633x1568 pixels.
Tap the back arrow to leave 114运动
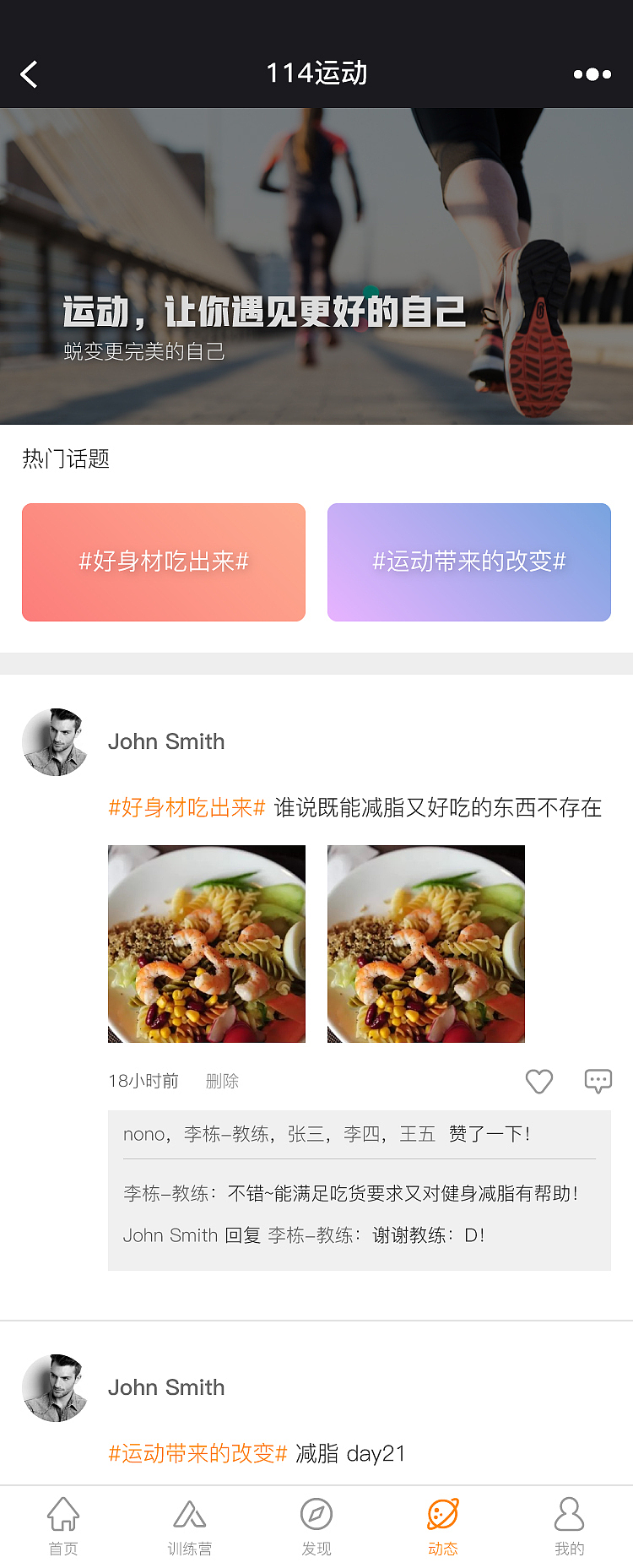[x=30, y=74]
